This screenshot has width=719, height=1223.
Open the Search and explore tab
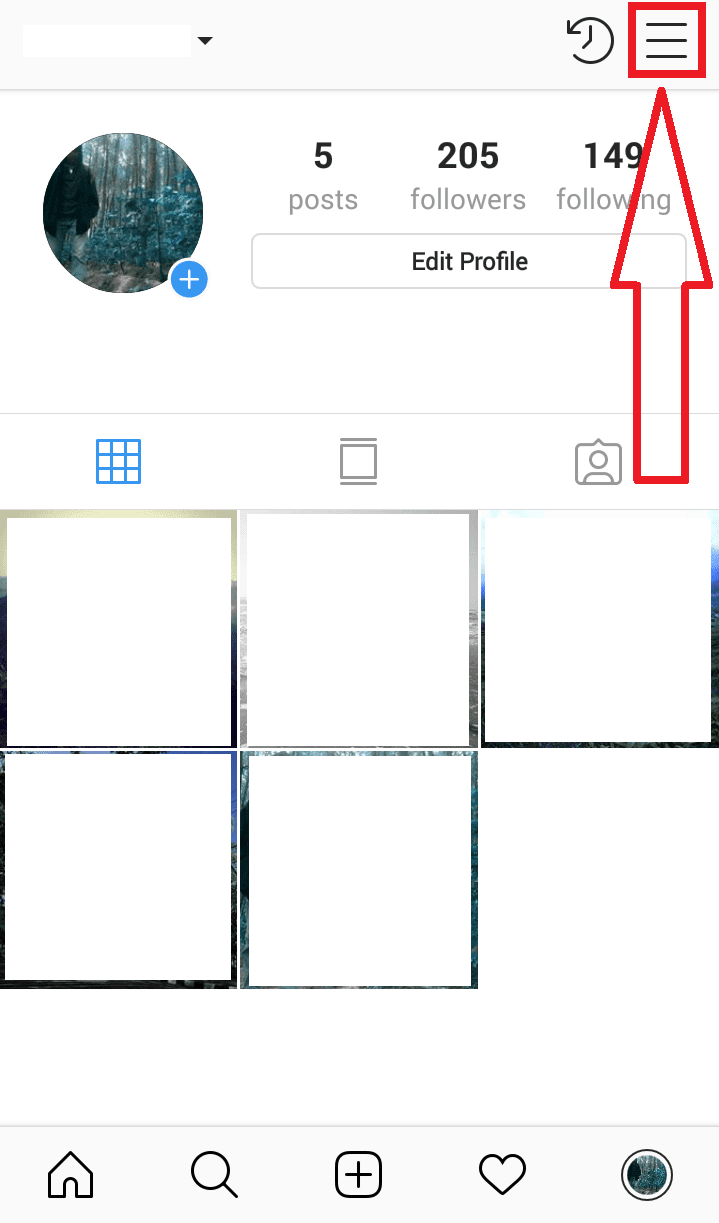tap(214, 1174)
